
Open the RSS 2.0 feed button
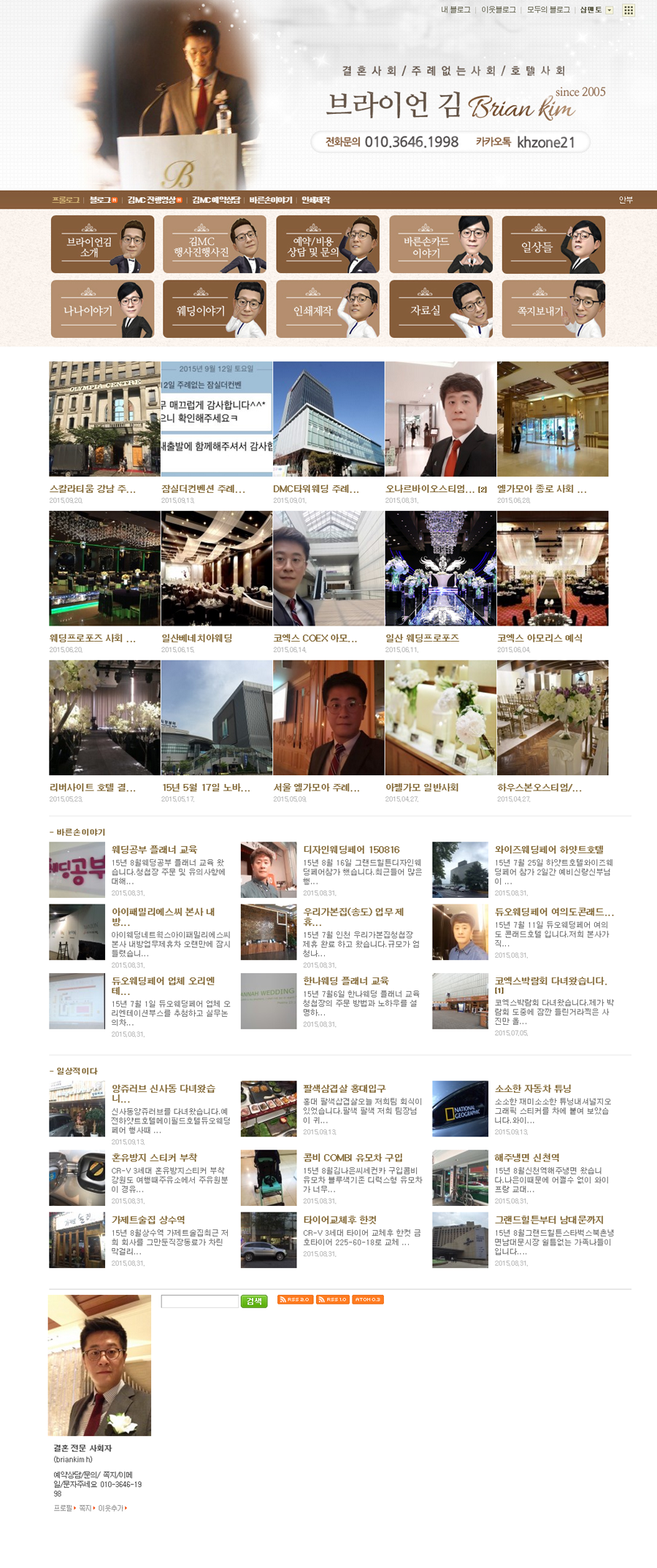pyautogui.click(x=295, y=1299)
